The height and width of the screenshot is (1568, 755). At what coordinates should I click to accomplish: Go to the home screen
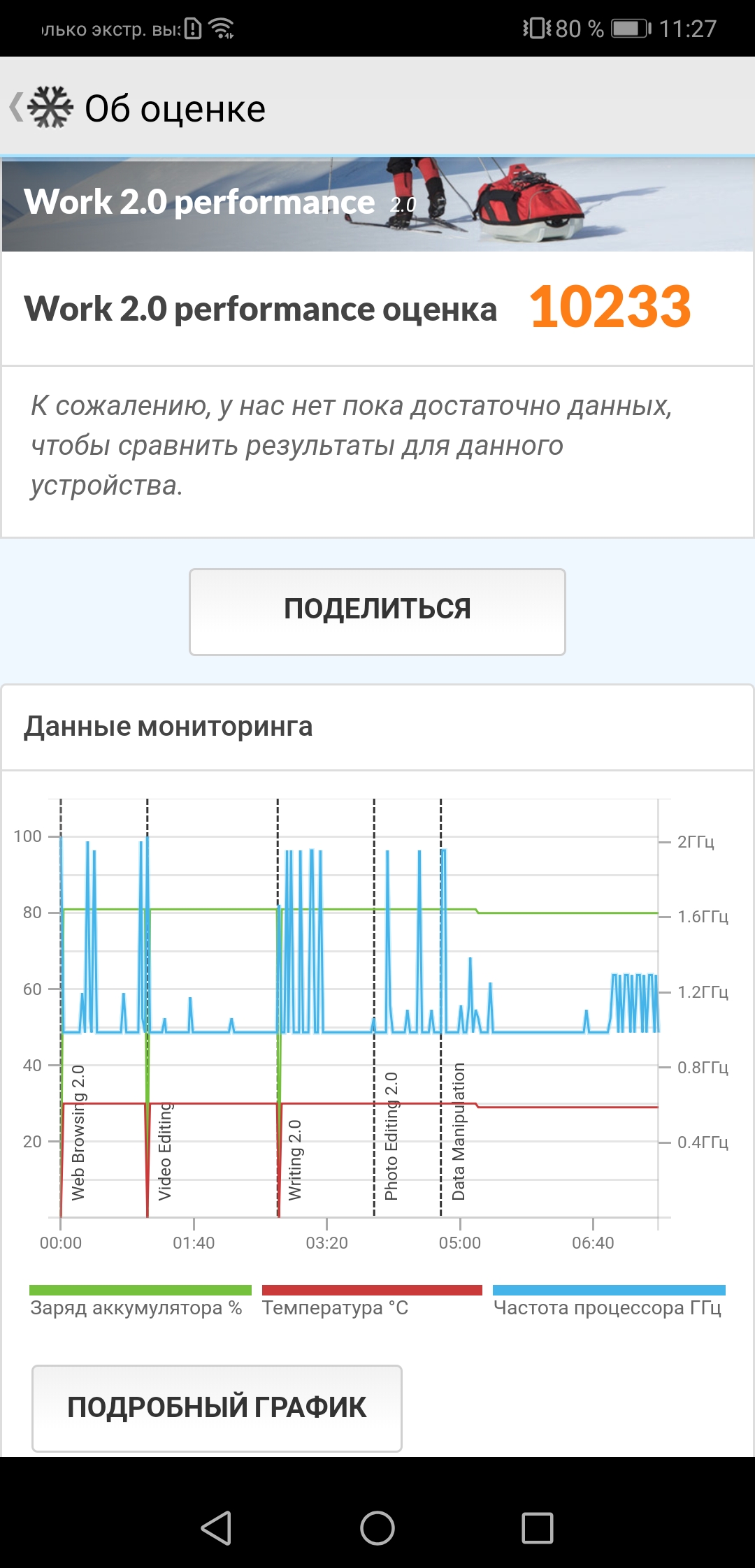tap(377, 1527)
